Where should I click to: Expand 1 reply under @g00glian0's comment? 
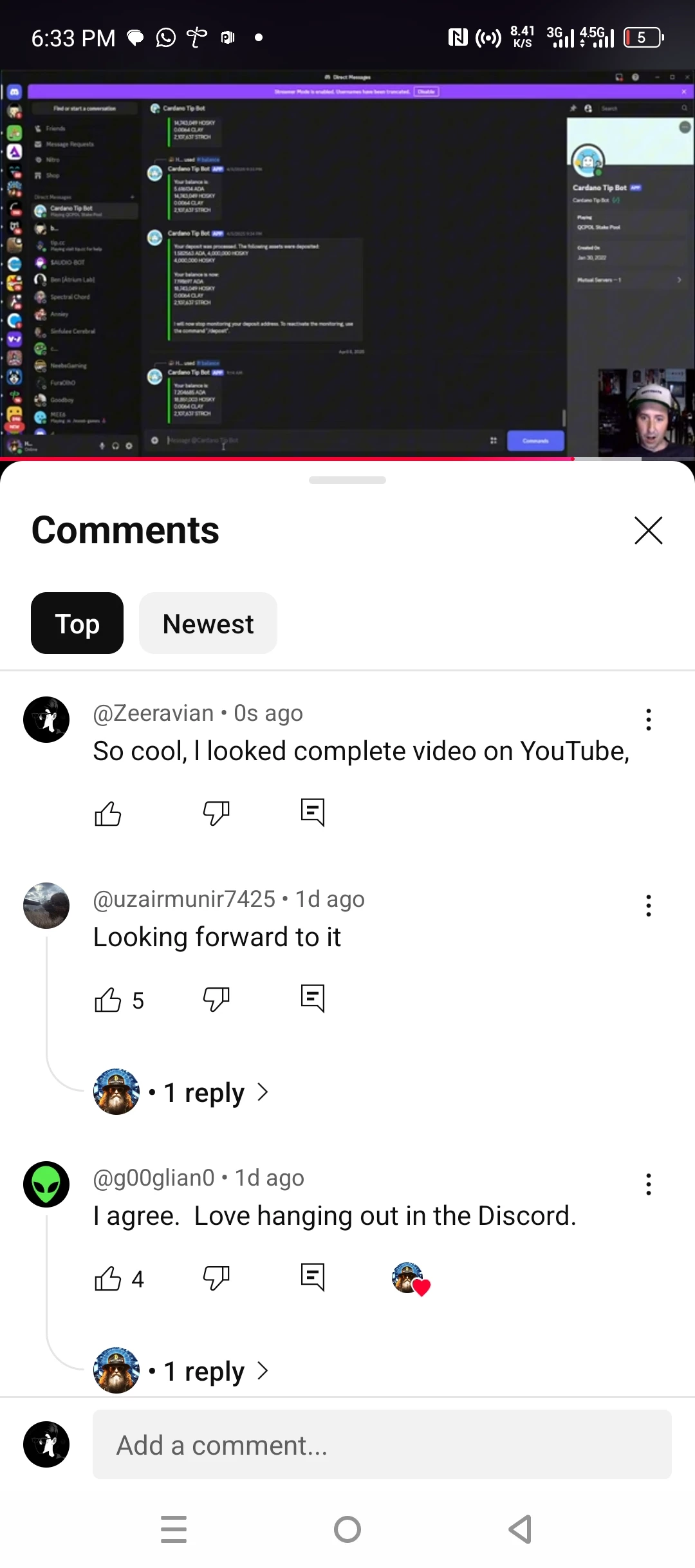tap(181, 1371)
